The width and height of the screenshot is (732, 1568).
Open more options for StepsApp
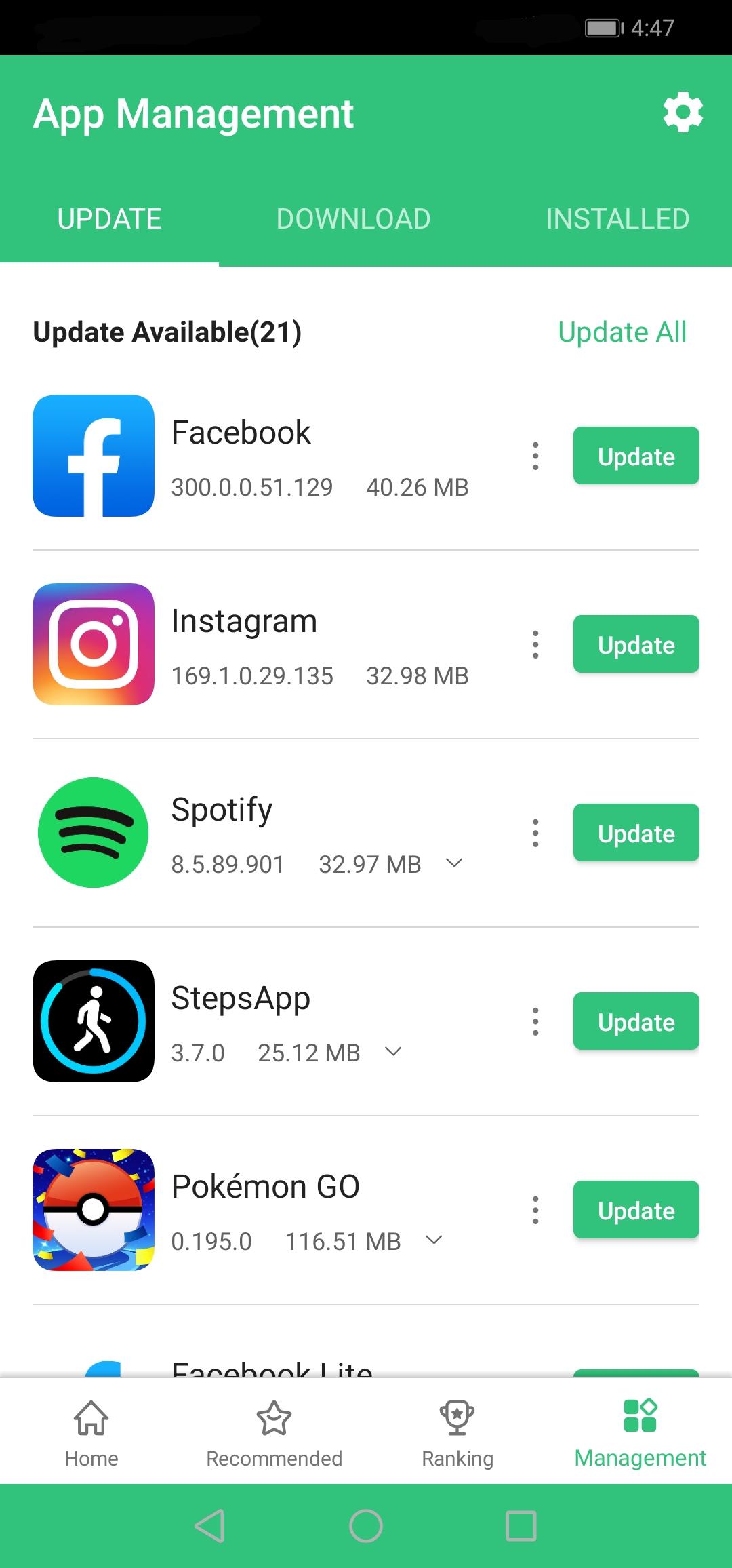coord(535,1021)
